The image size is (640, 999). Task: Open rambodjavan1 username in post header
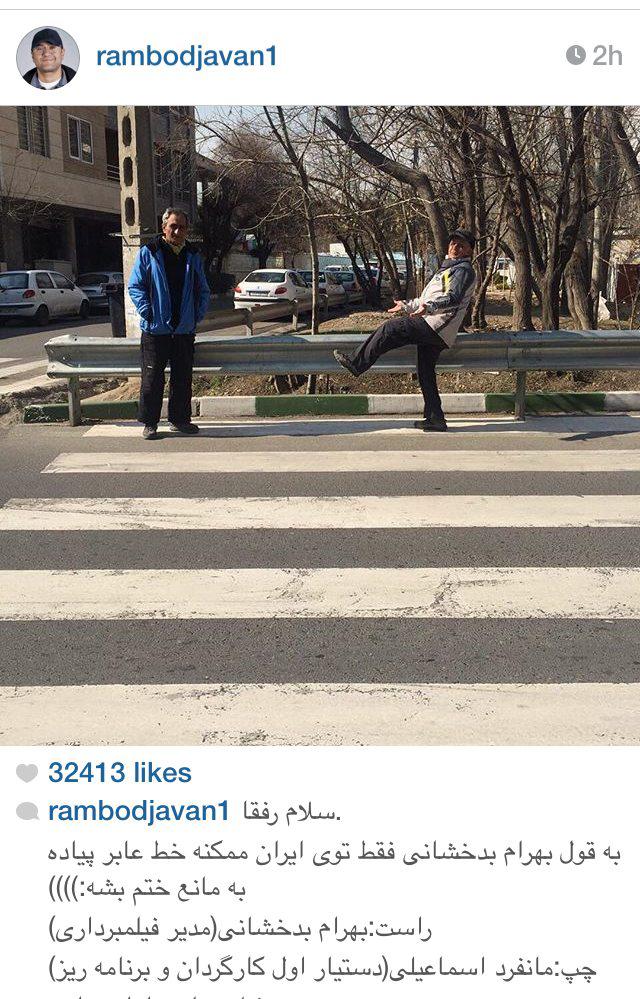click(x=186, y=57)
